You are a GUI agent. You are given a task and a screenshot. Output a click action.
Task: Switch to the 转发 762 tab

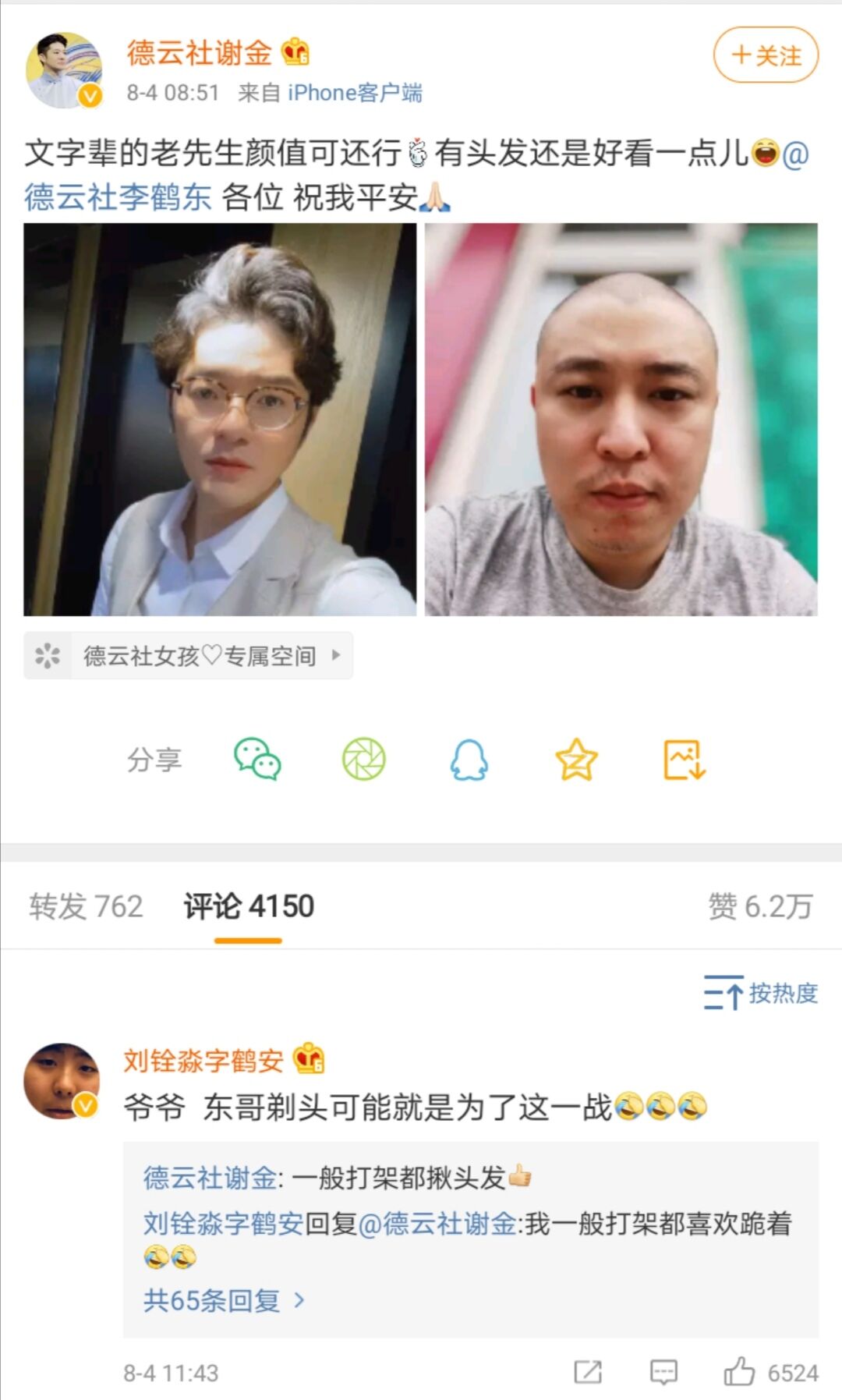(x=86, y=905)
